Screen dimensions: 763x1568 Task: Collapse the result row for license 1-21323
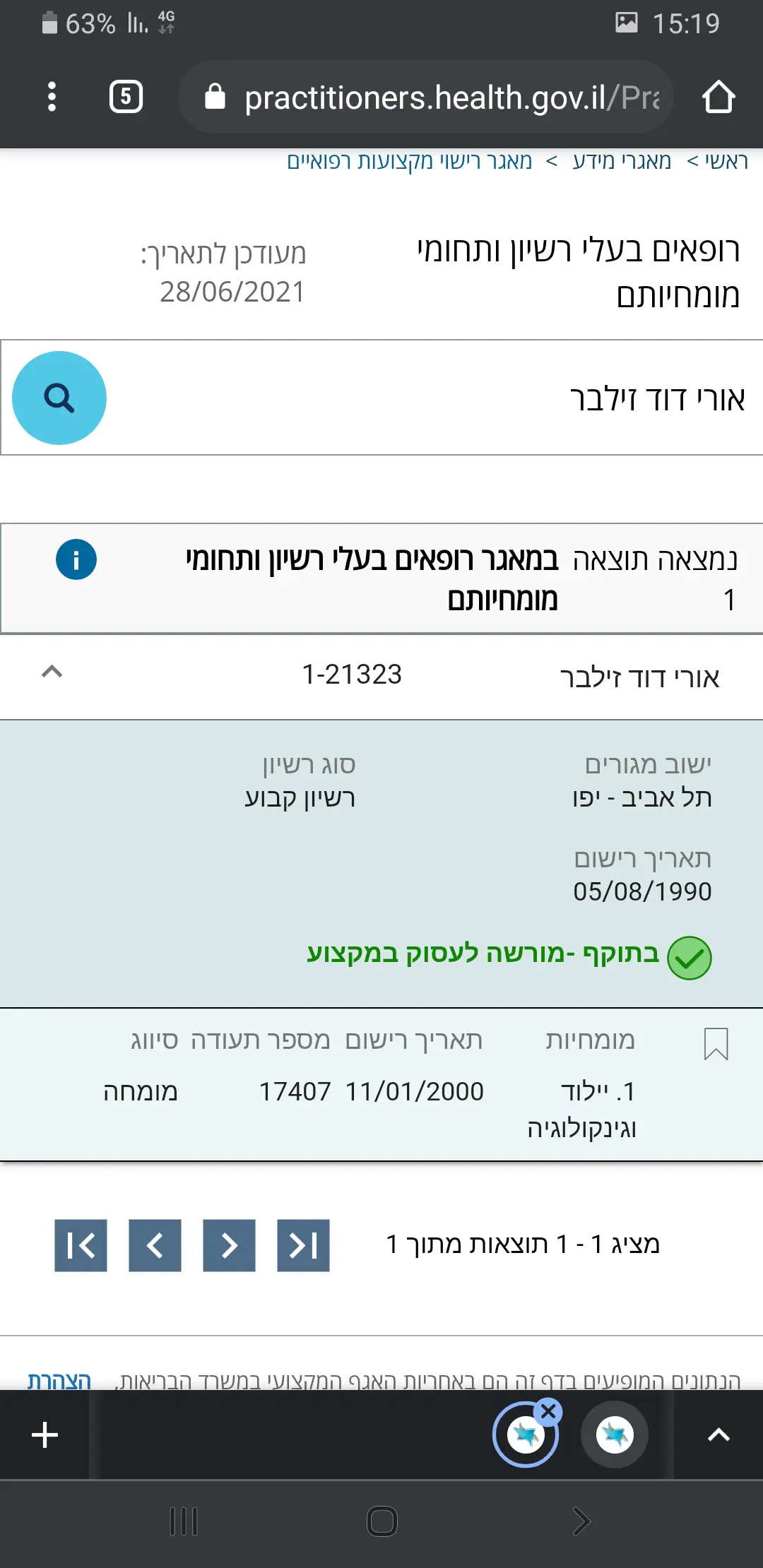point(52,672)
